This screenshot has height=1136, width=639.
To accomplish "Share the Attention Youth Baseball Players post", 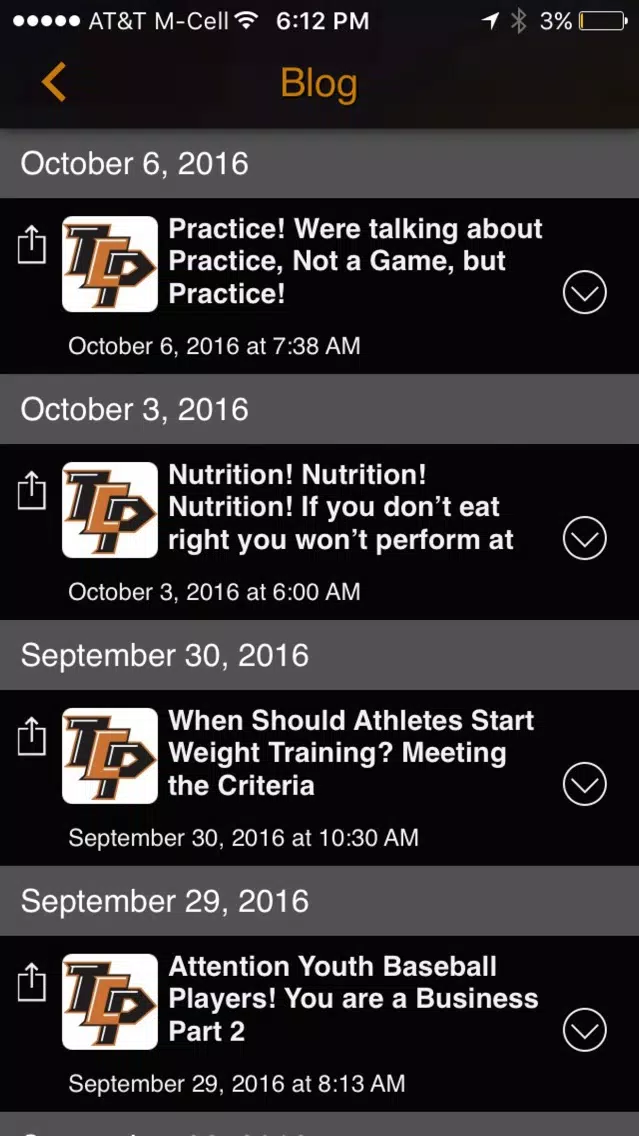I will pos(31,984).
